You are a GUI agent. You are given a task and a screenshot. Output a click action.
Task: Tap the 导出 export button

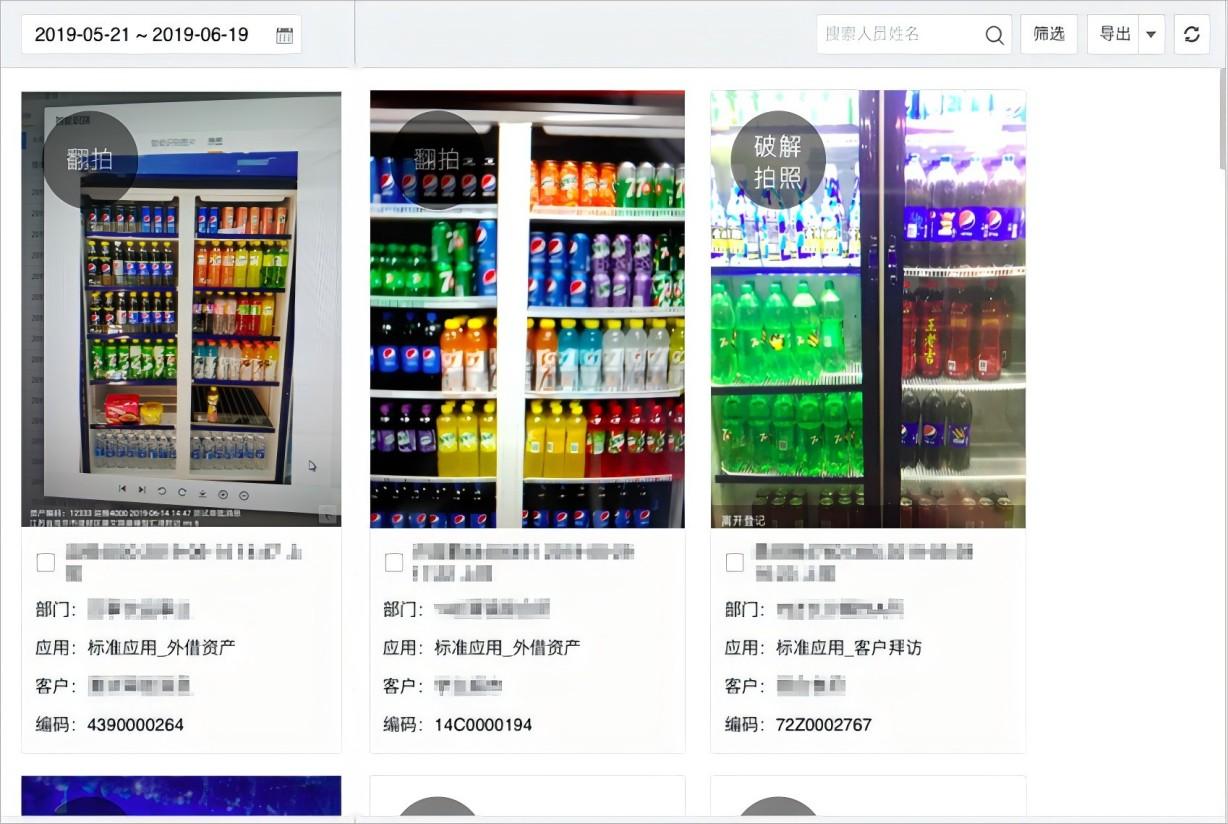[x=1114, y=34]
